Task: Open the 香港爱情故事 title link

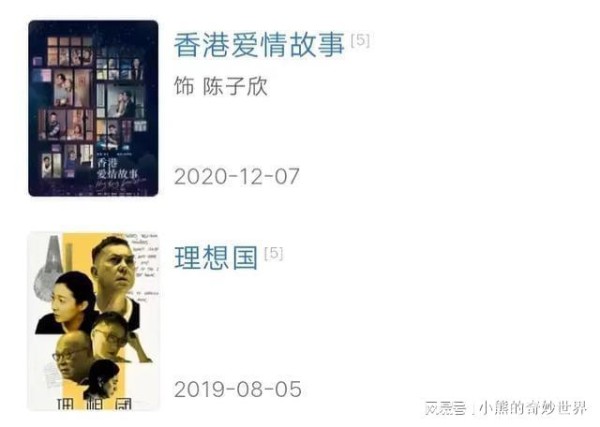Action: pos(259,44)
